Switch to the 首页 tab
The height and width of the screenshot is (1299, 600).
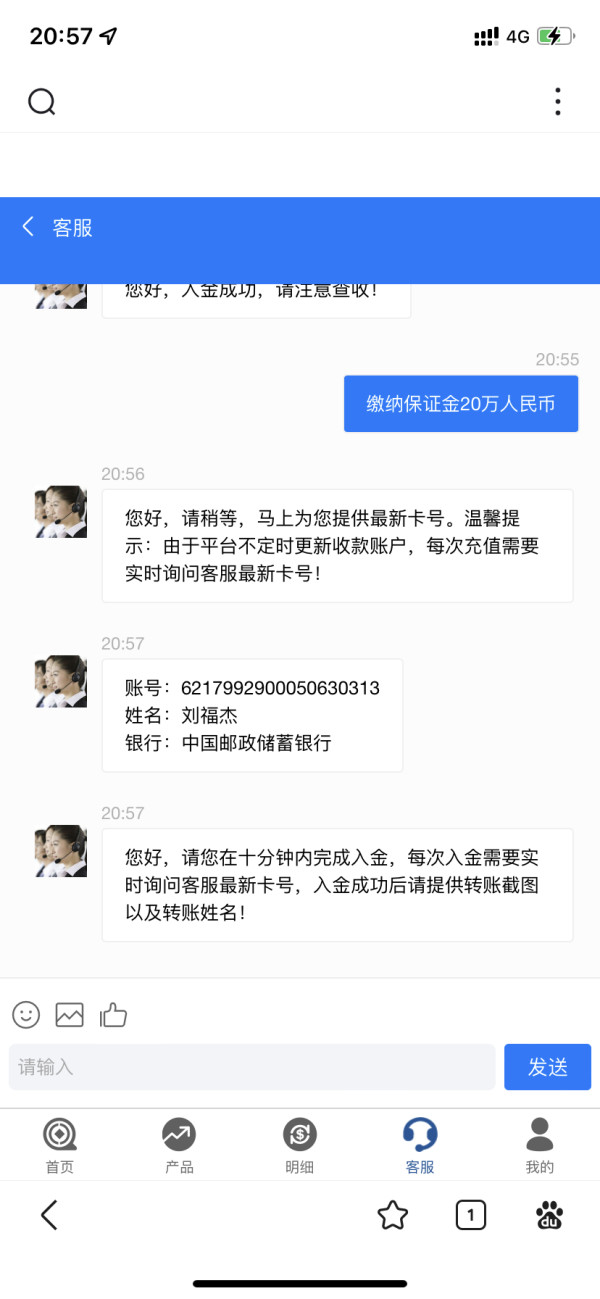[60, 1146]
